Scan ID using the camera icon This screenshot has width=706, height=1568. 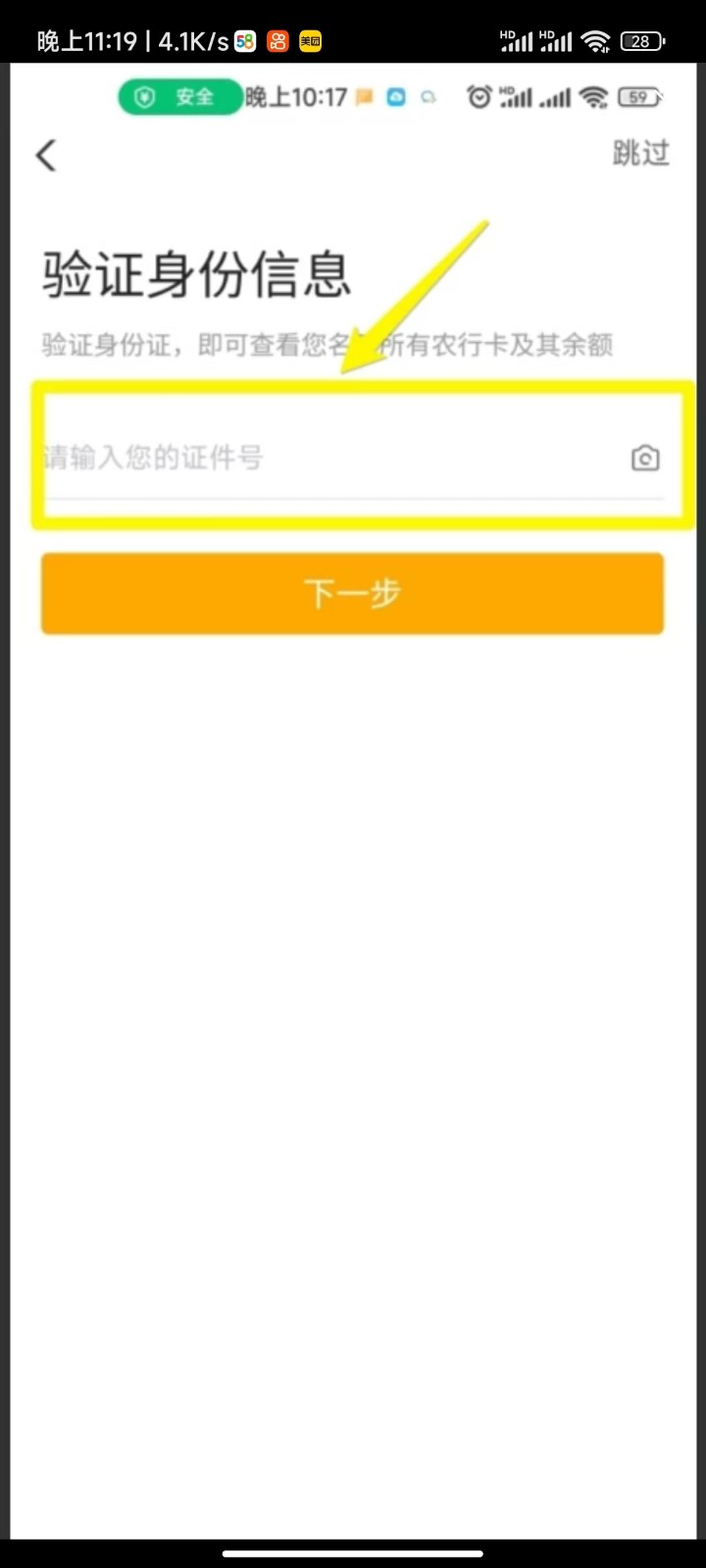coord(644,458)
